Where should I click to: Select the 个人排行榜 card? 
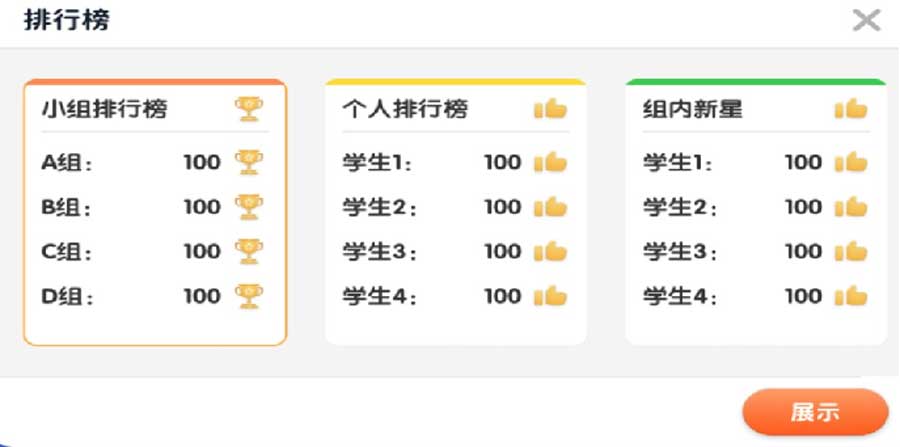click(455, 212)
